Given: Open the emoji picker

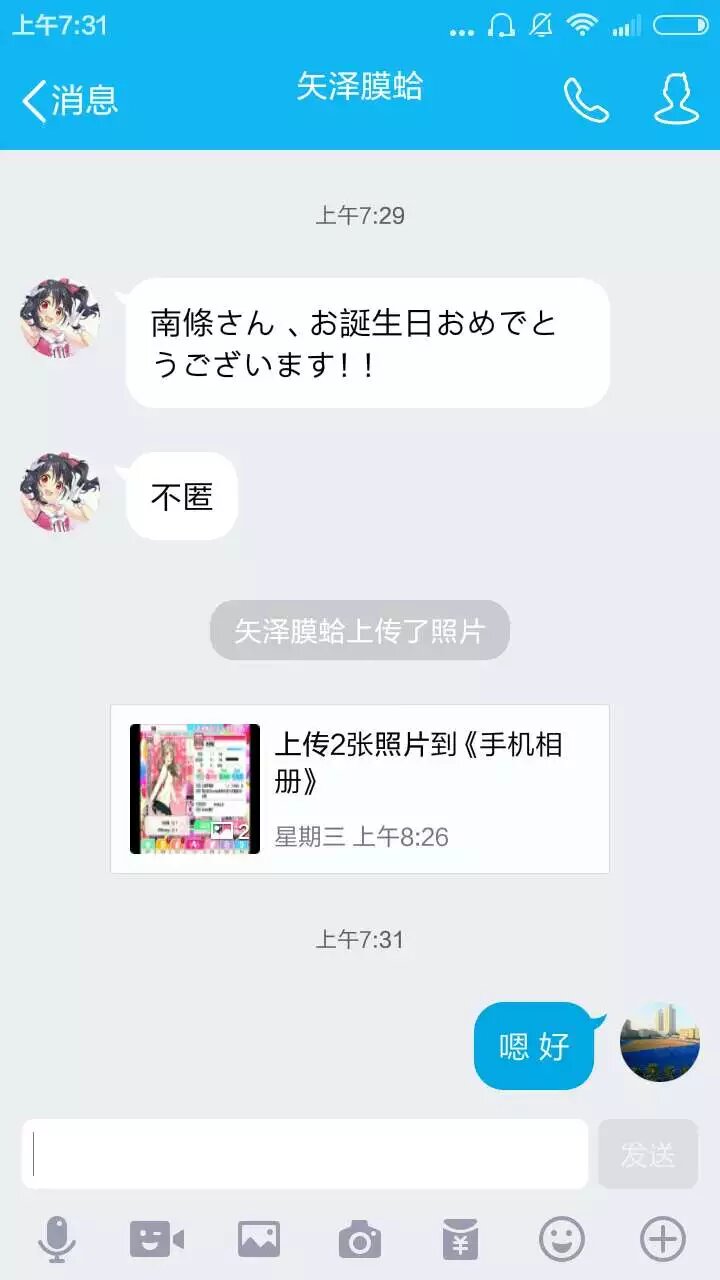Looking at the screenshot, I should pyautogui.click(x=562, y=1240).
